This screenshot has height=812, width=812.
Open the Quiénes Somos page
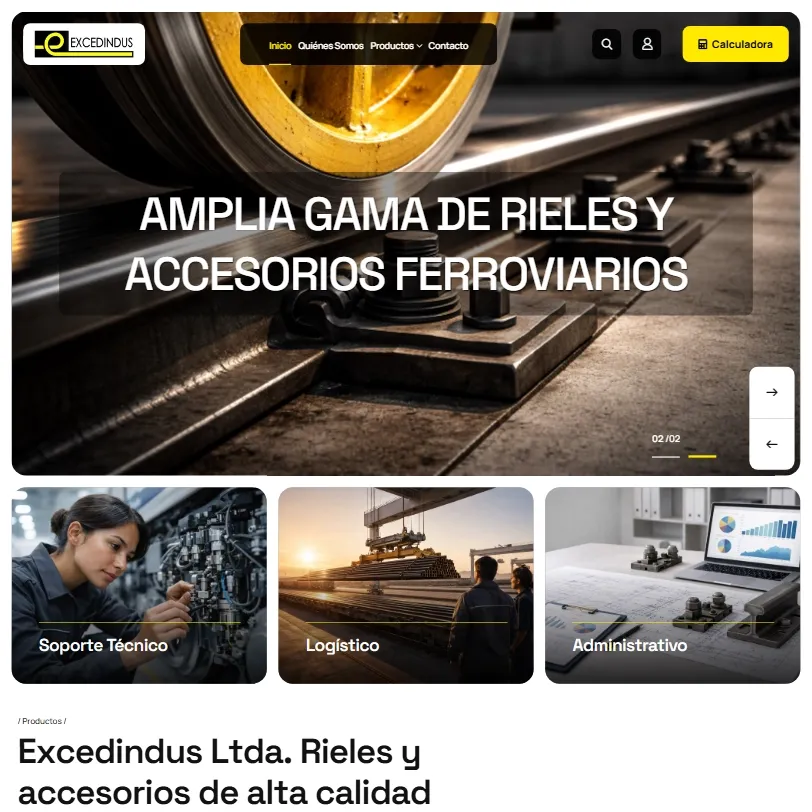click(x=331, y=46)
